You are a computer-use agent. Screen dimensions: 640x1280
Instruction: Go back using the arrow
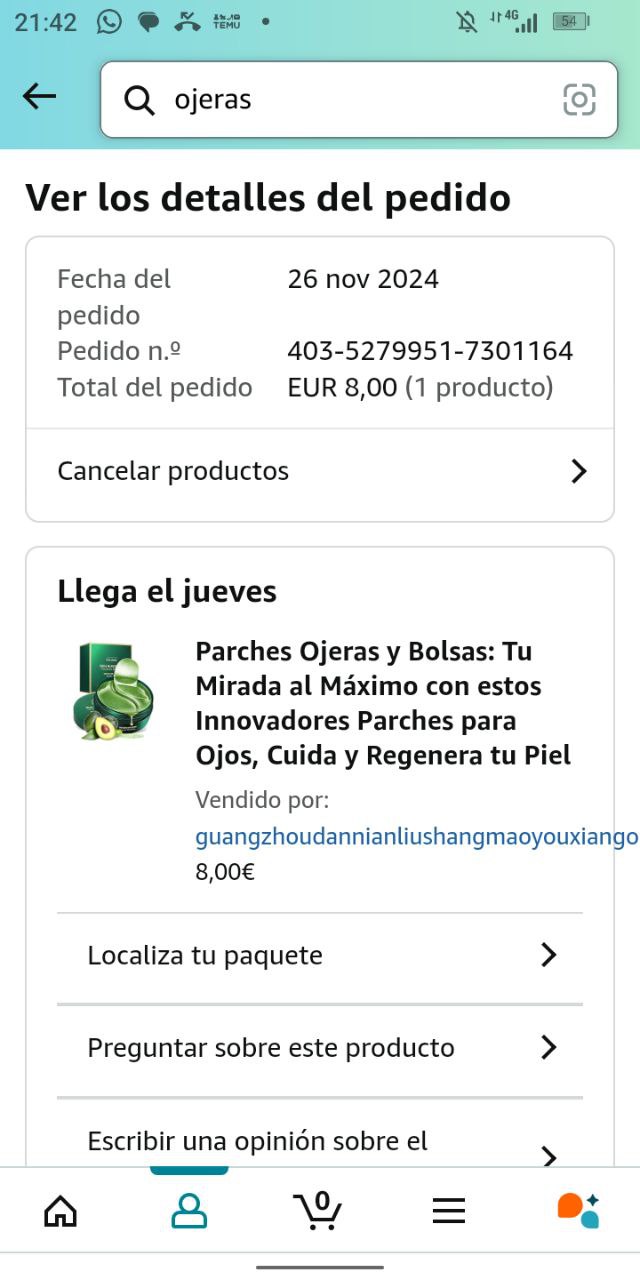click(40, 97)
